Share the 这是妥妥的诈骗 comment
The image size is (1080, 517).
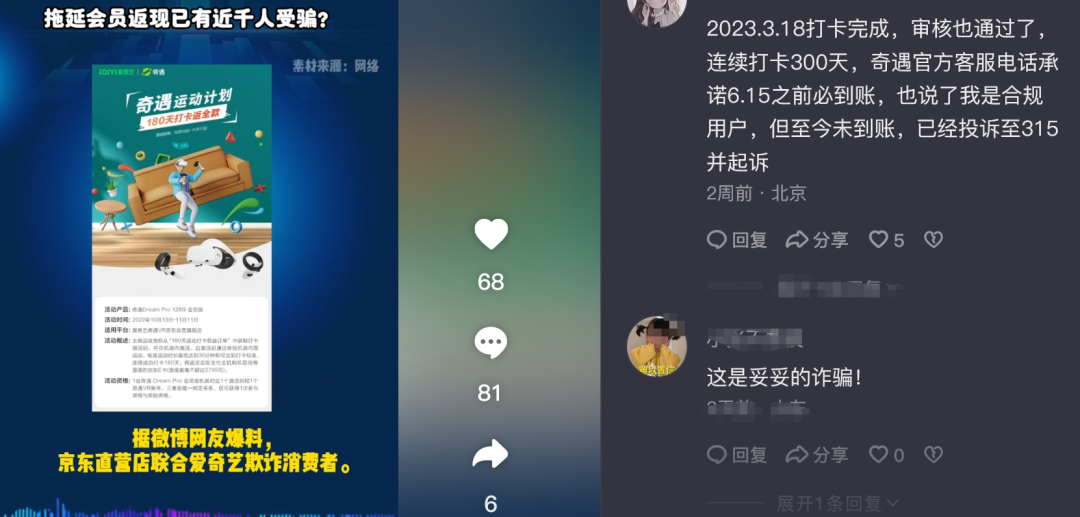click(x=817, y=455)
